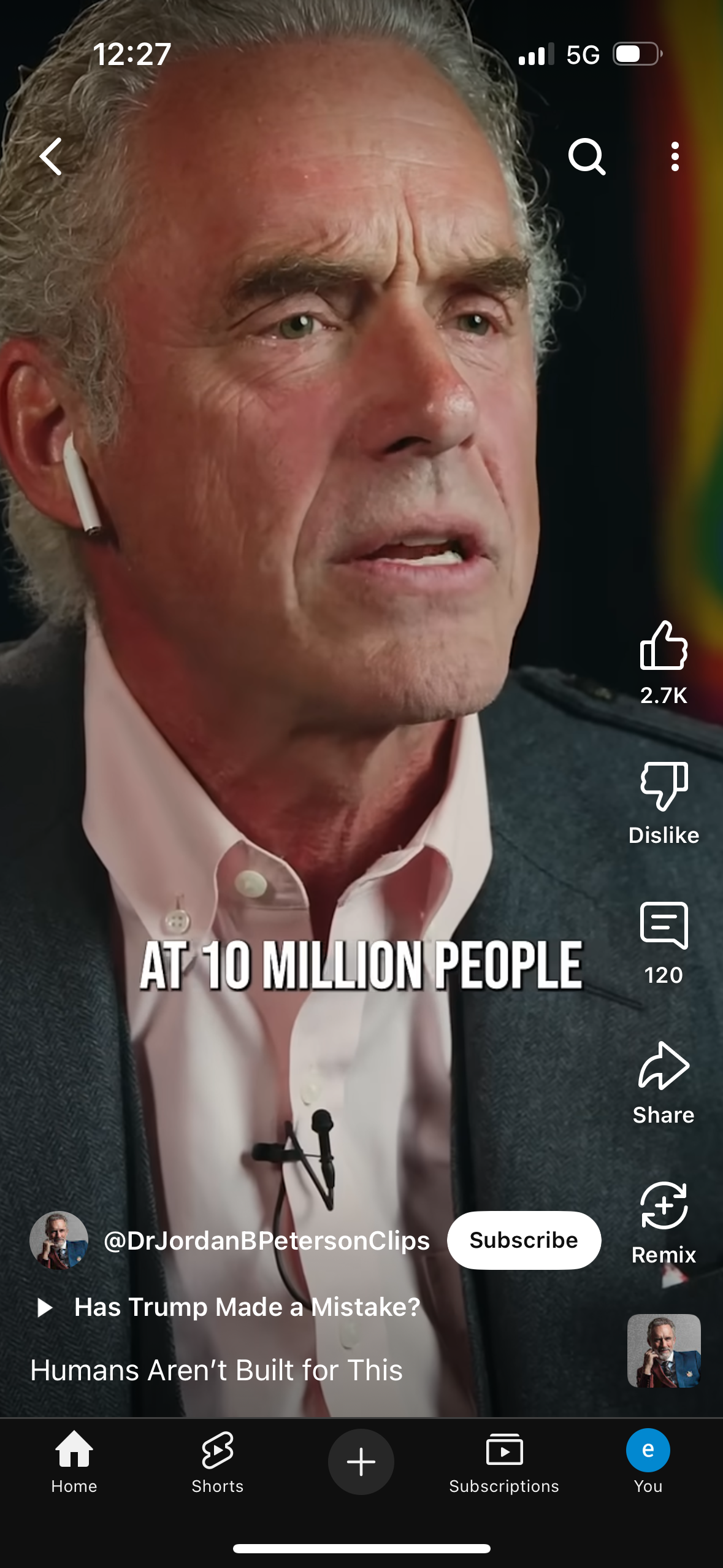Screen dimensions: 723x1568
Task: Open the linked video Has Trump Made a Mistake?
Action: [247, 1307]
